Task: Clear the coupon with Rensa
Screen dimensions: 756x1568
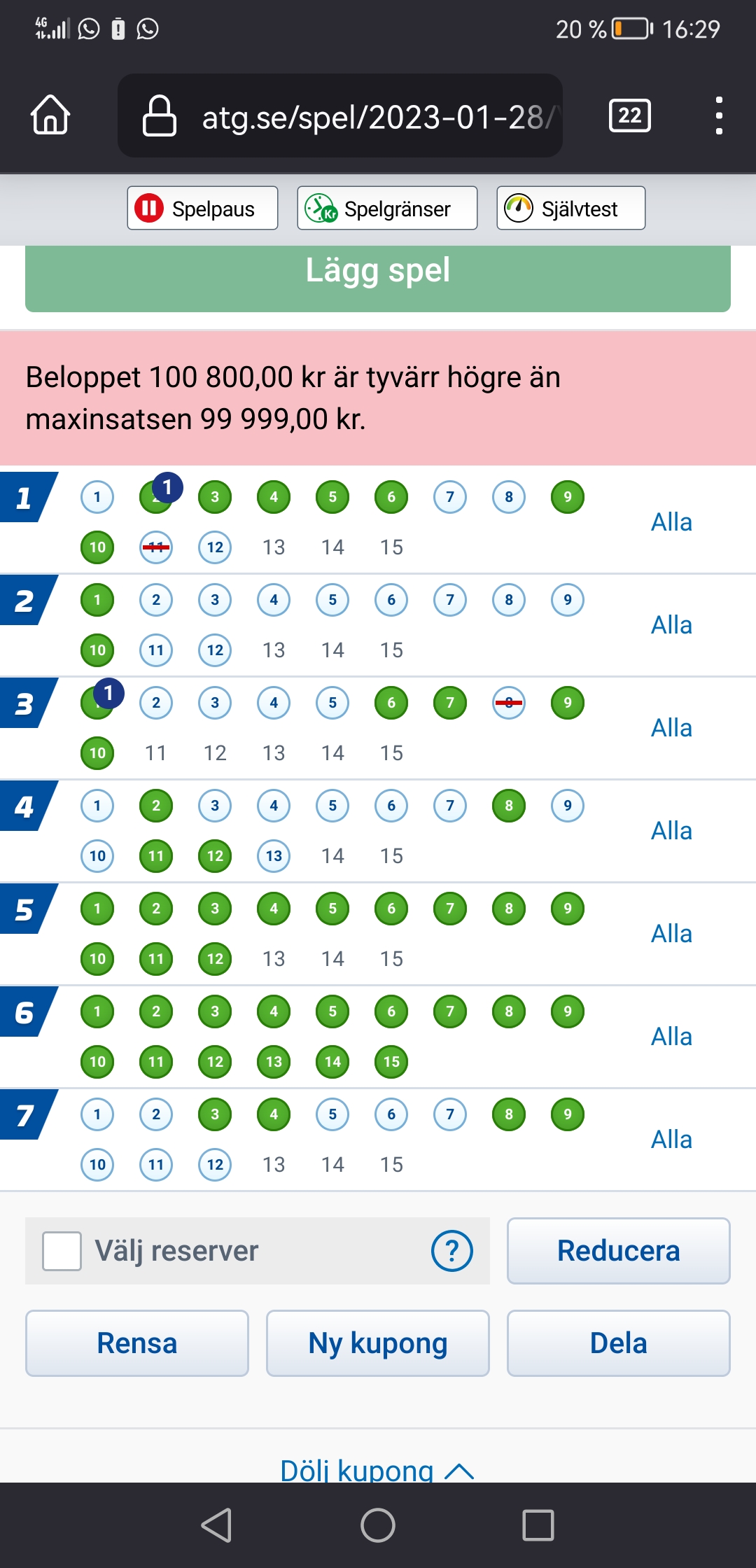Action: click(x=137, y=1343)
